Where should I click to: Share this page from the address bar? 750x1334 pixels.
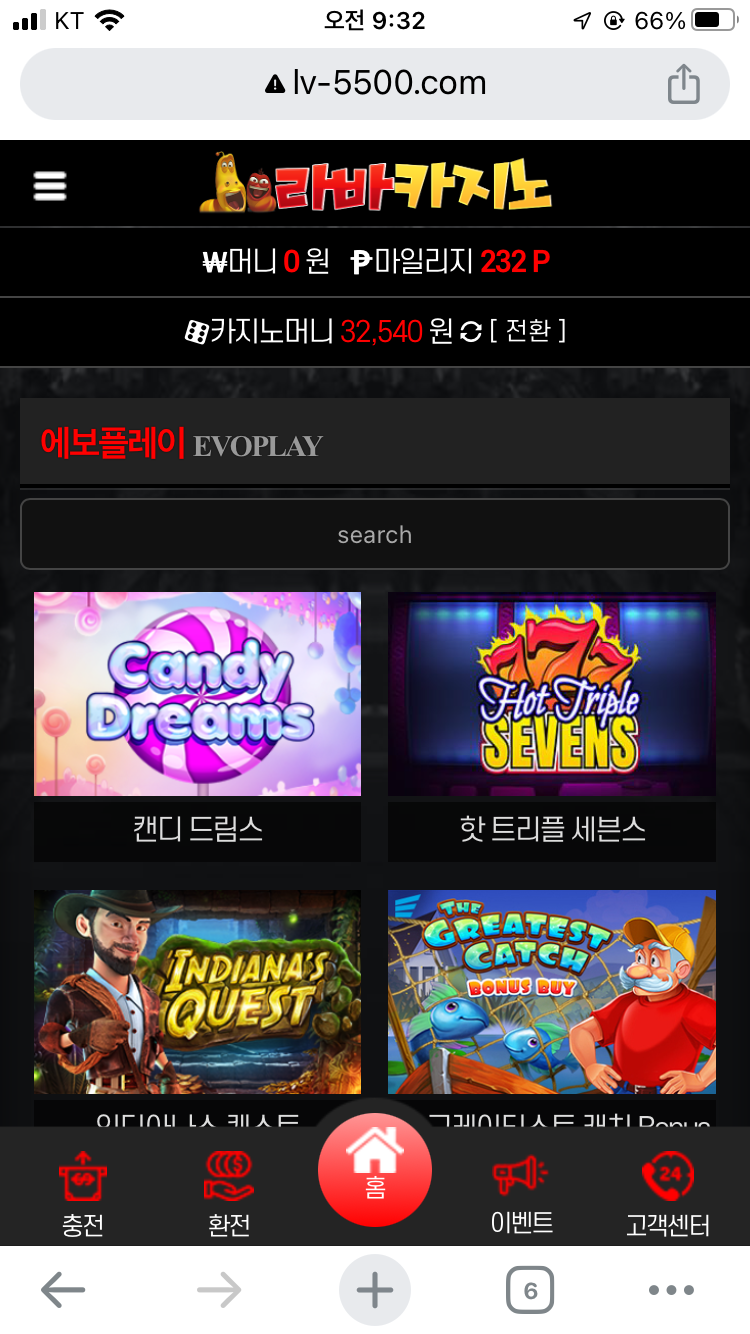[x=683, y=84]
